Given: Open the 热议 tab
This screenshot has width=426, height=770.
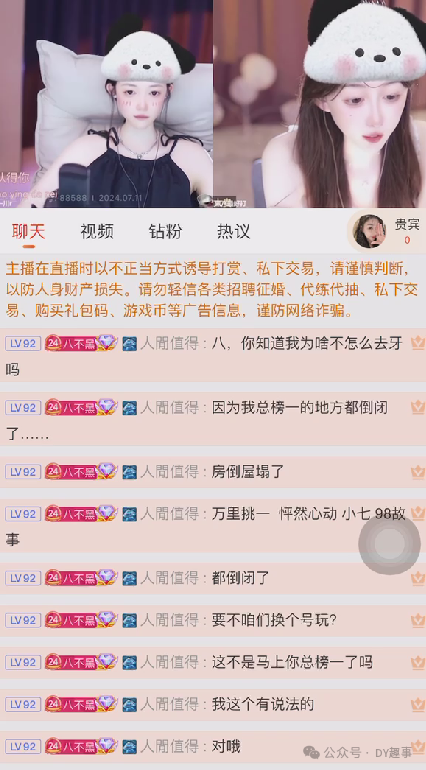Looking at the screenshot, I should (234, 231).
